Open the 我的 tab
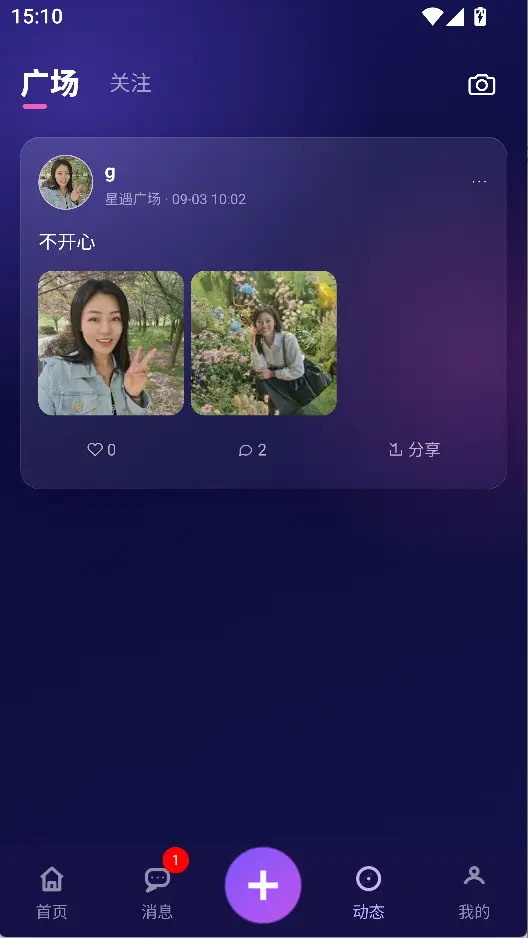The image size is (528, 938). pos(474,893)
